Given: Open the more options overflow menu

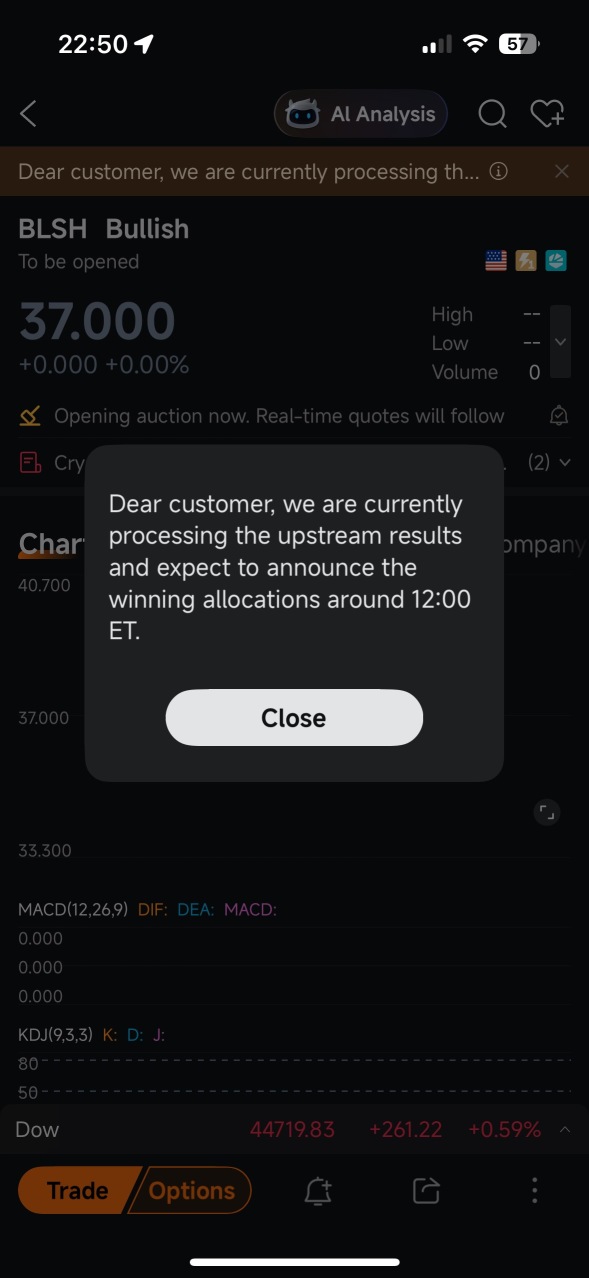Looking at the screenshot, I should point(535,1190).
